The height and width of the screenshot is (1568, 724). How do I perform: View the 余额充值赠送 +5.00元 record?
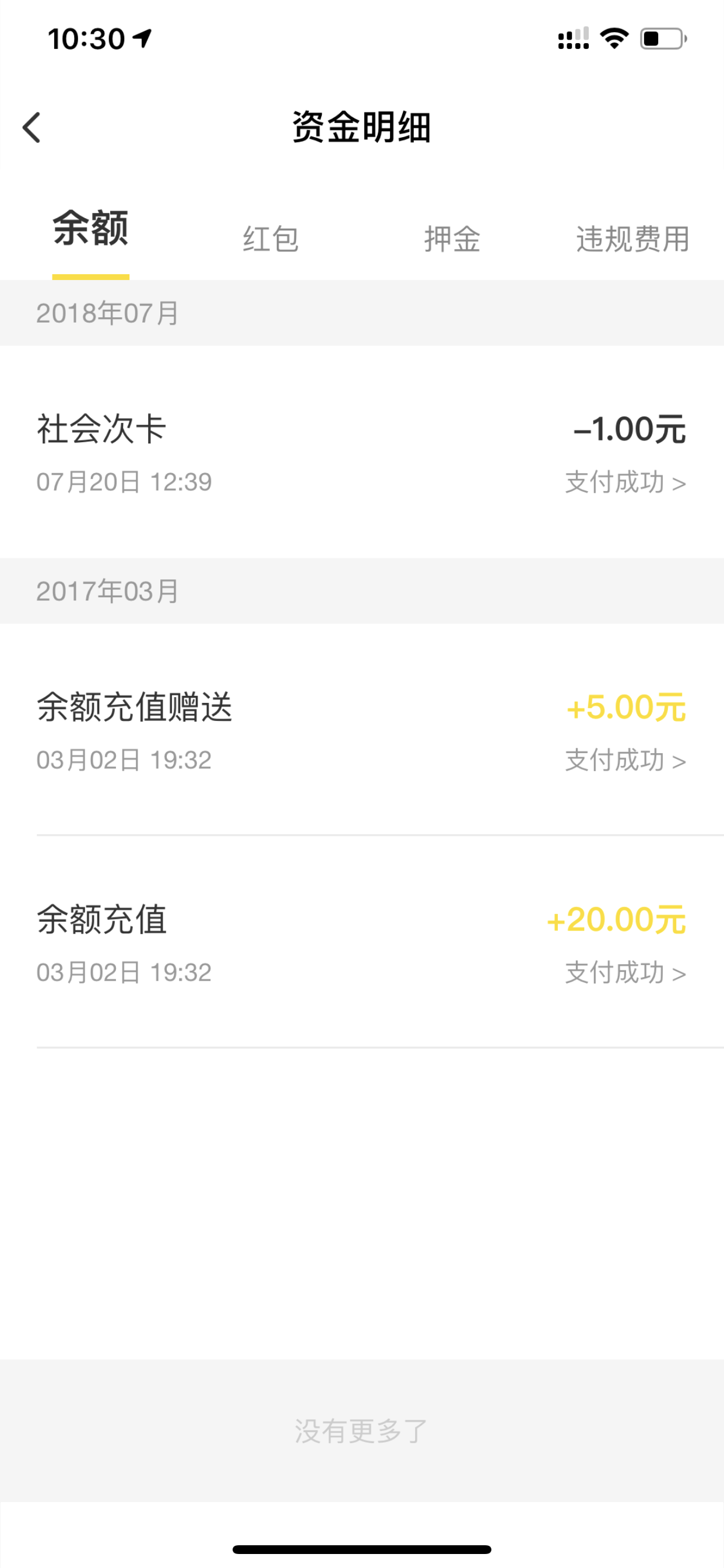(x=362, y=730)
